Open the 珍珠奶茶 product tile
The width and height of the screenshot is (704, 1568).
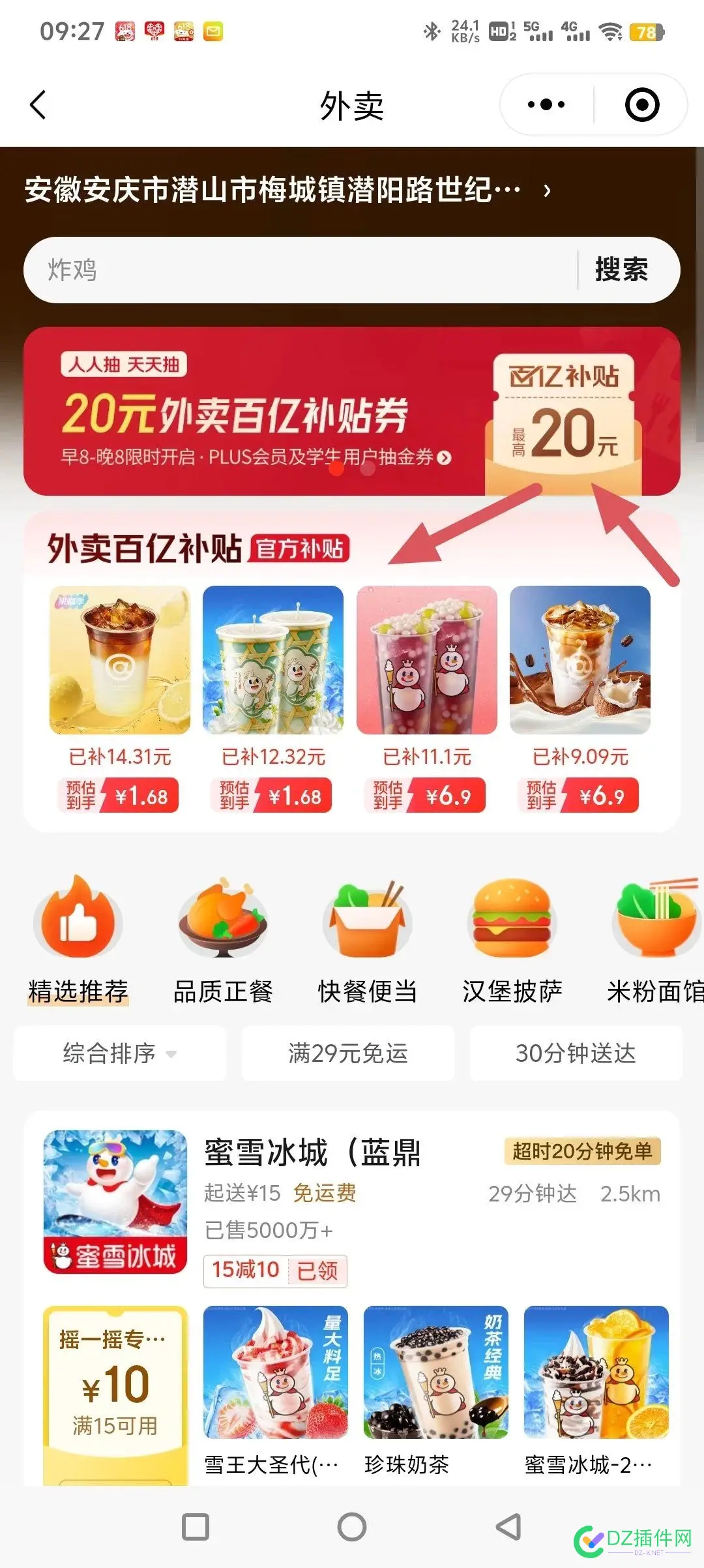pyautogui.click(x=435, y=1389)
